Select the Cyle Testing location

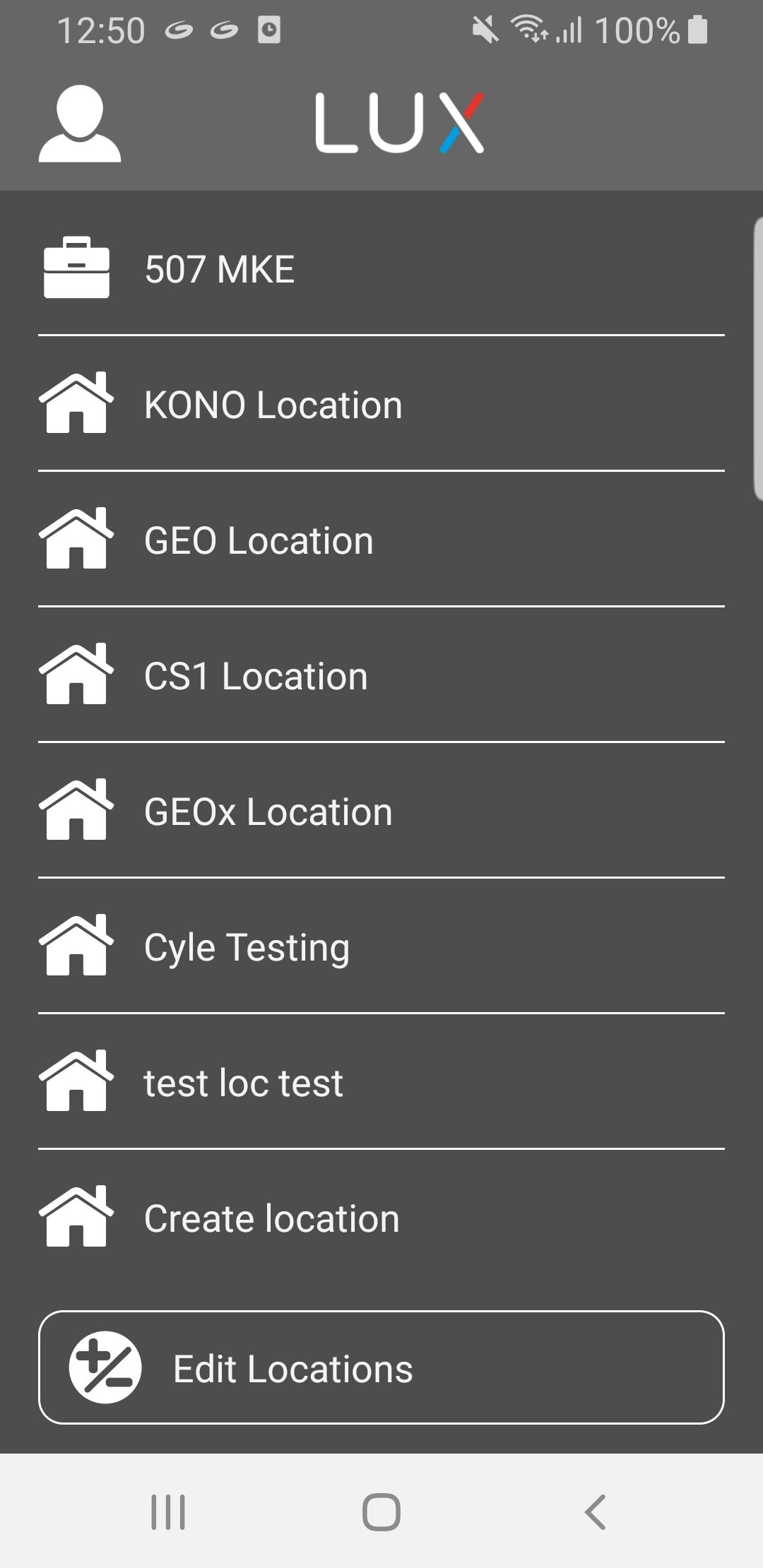point(381,946)
